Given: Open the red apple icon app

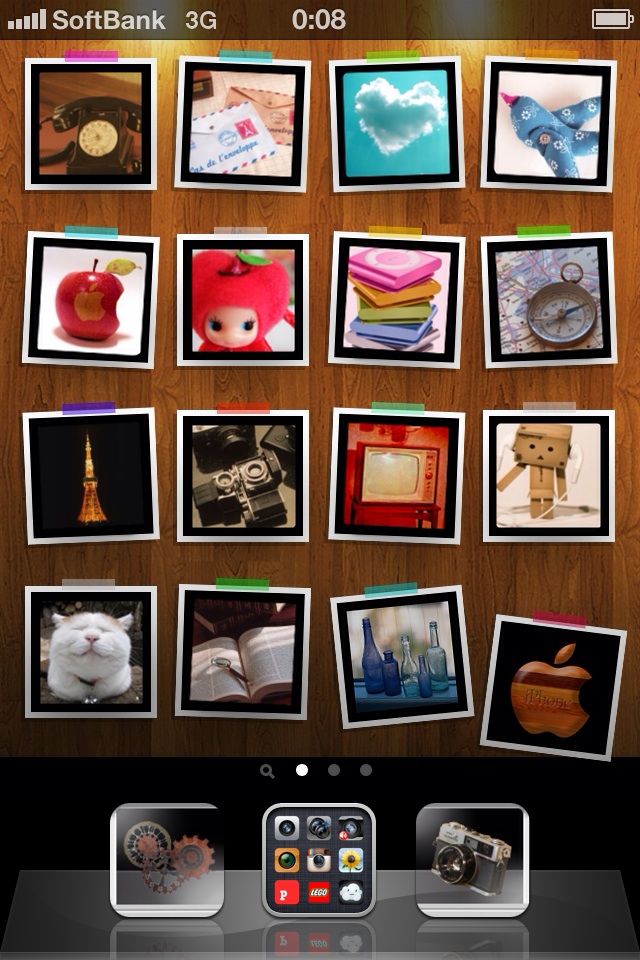Looking at the screenshot, I should 91,299.
